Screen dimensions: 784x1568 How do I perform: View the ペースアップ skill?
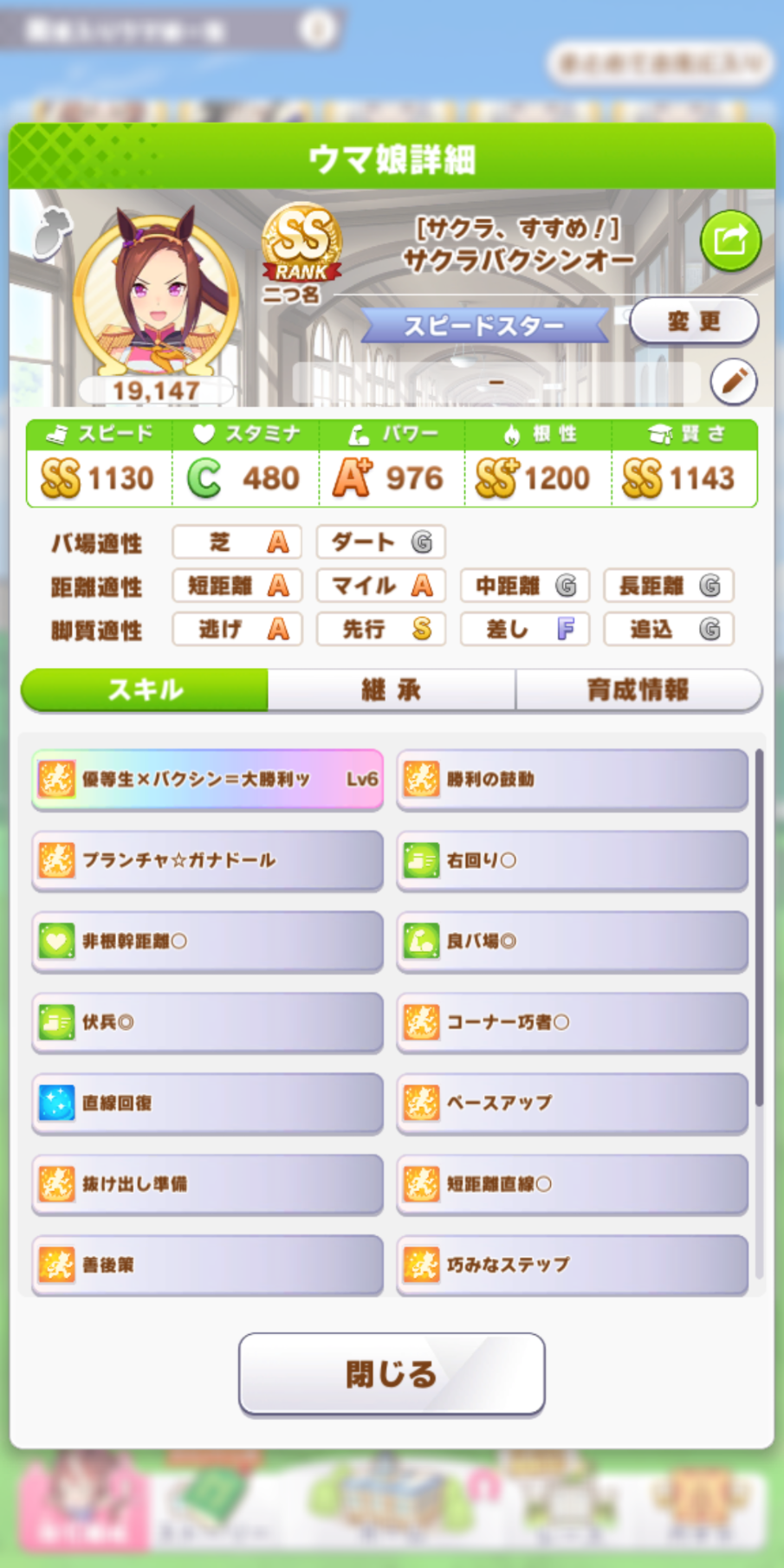[x=572, y=1103]
